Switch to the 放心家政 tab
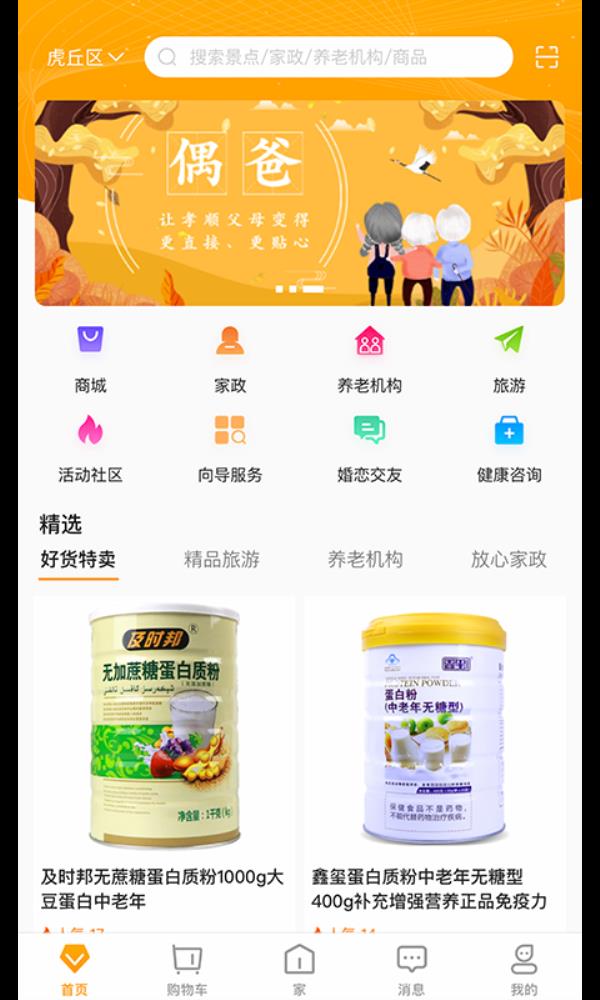Screen dimensions: 600x1000 (509, 559)
